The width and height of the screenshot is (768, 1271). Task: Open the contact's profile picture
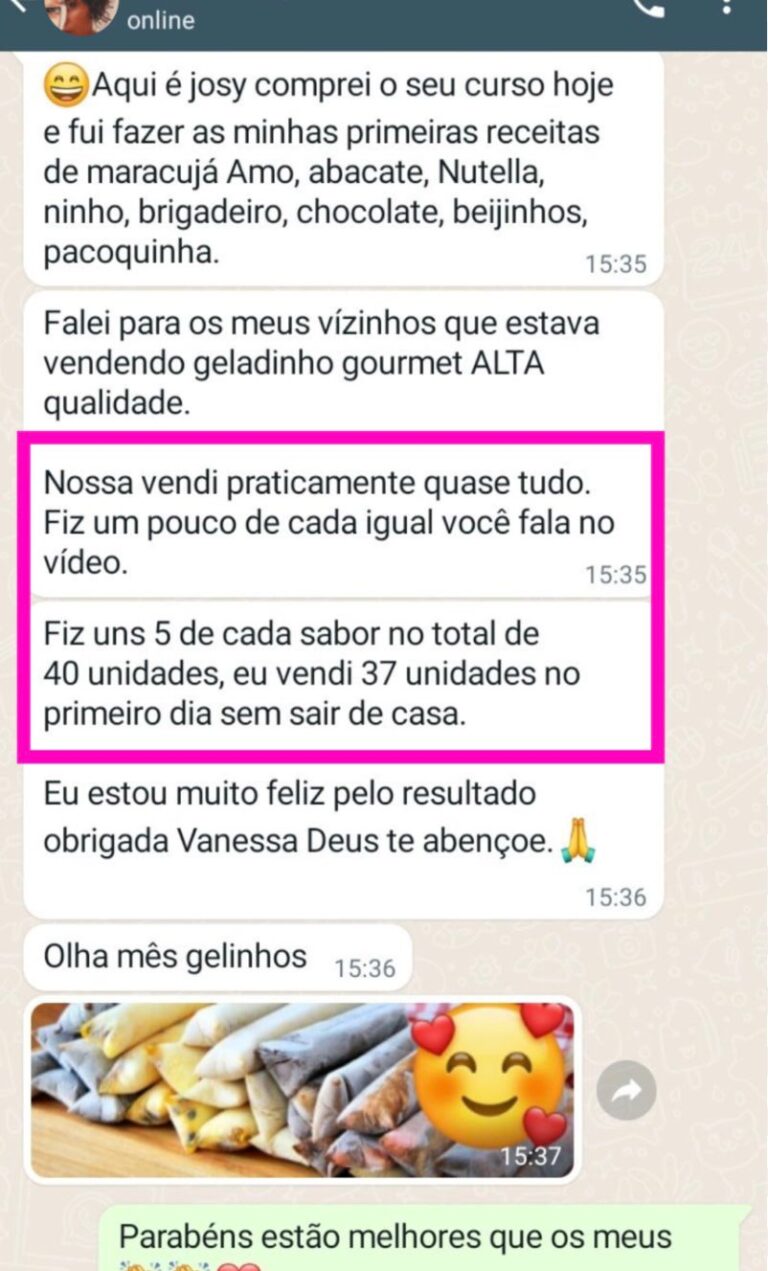(x=82, y=12)
